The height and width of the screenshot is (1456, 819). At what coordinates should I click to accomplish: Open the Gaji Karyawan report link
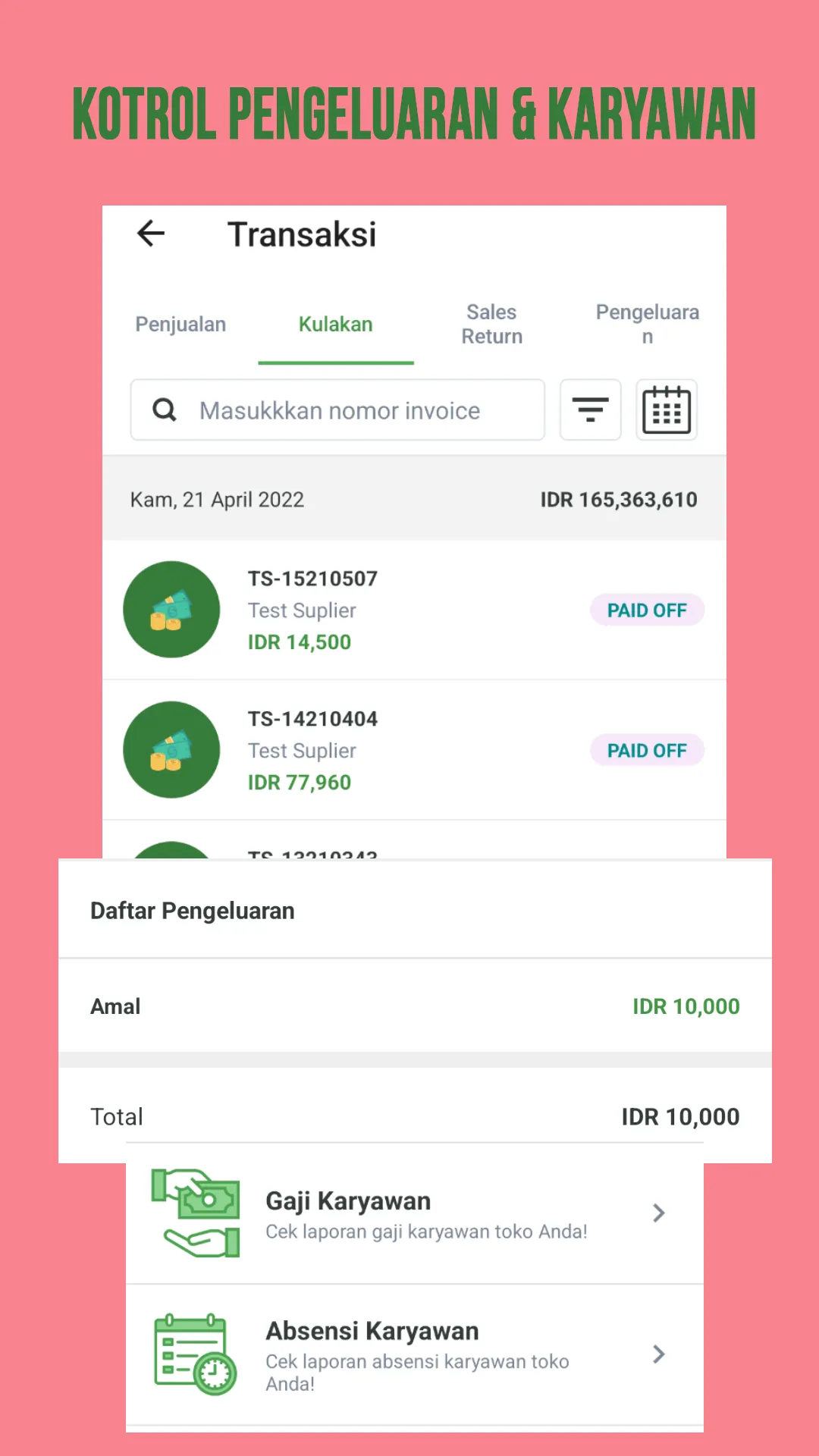348,1200
